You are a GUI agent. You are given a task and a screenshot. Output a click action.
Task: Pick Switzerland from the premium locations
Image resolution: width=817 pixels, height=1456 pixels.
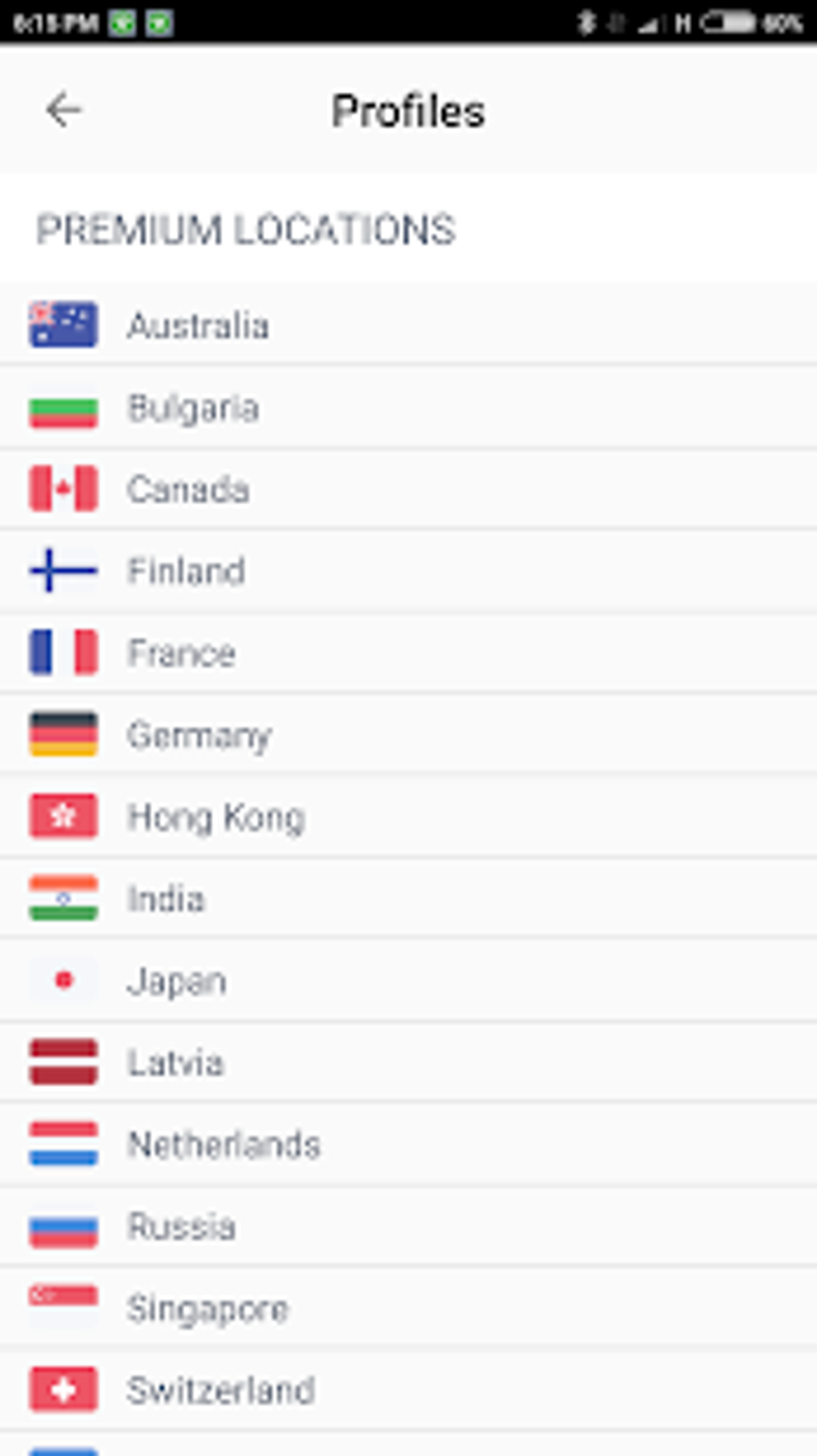point(408,1389)
